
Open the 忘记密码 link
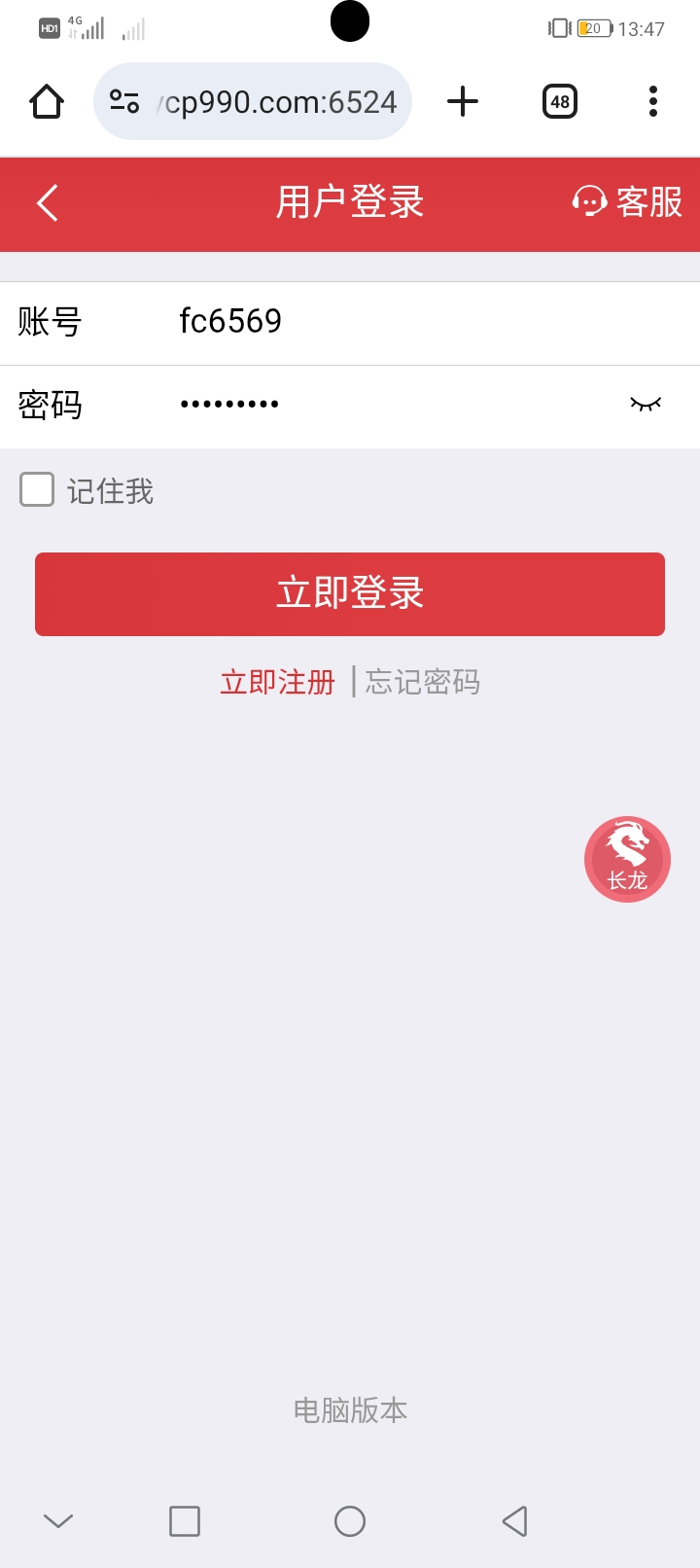tap(423, 682)
